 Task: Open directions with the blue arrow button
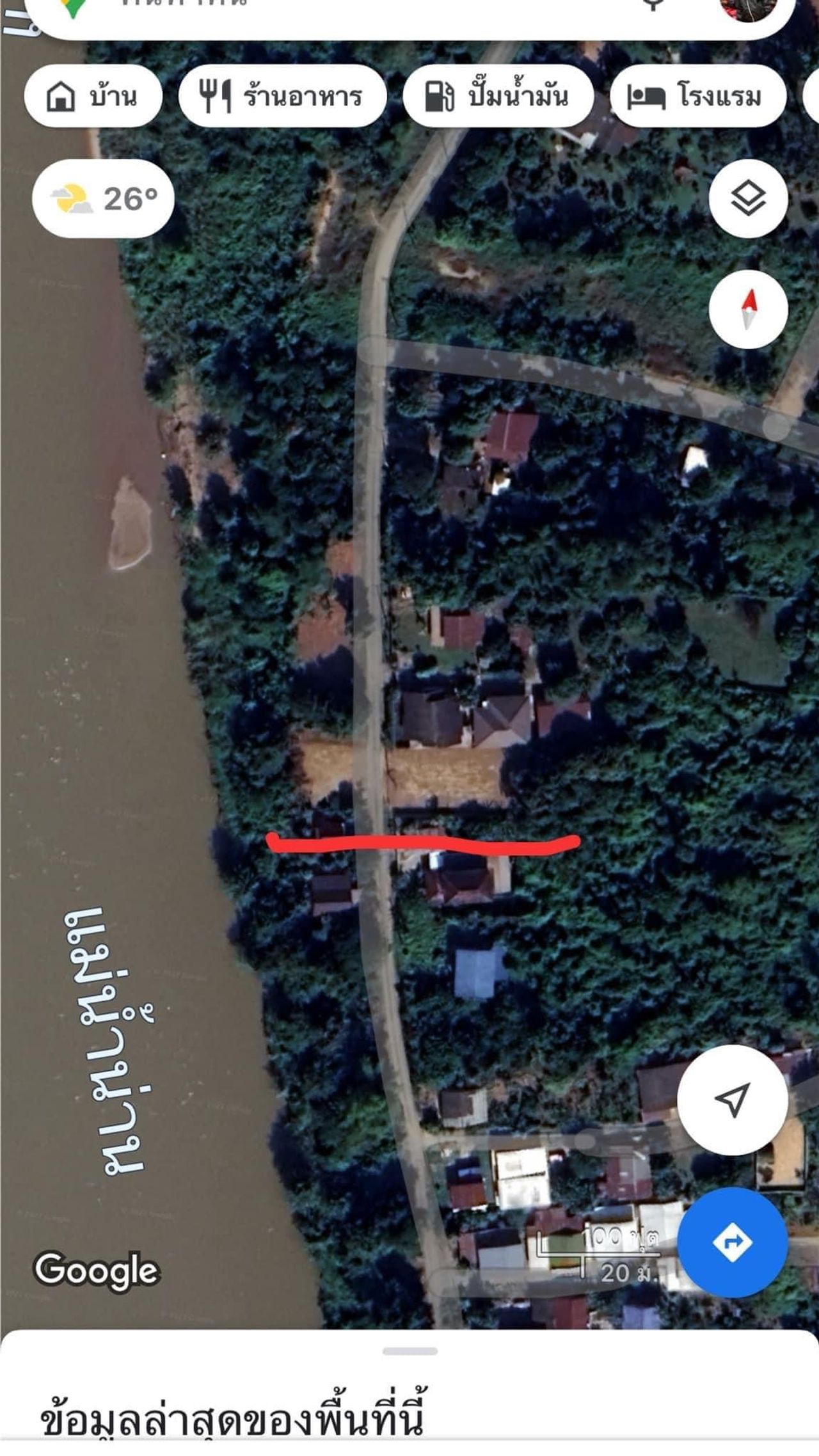coord(732,1242)
